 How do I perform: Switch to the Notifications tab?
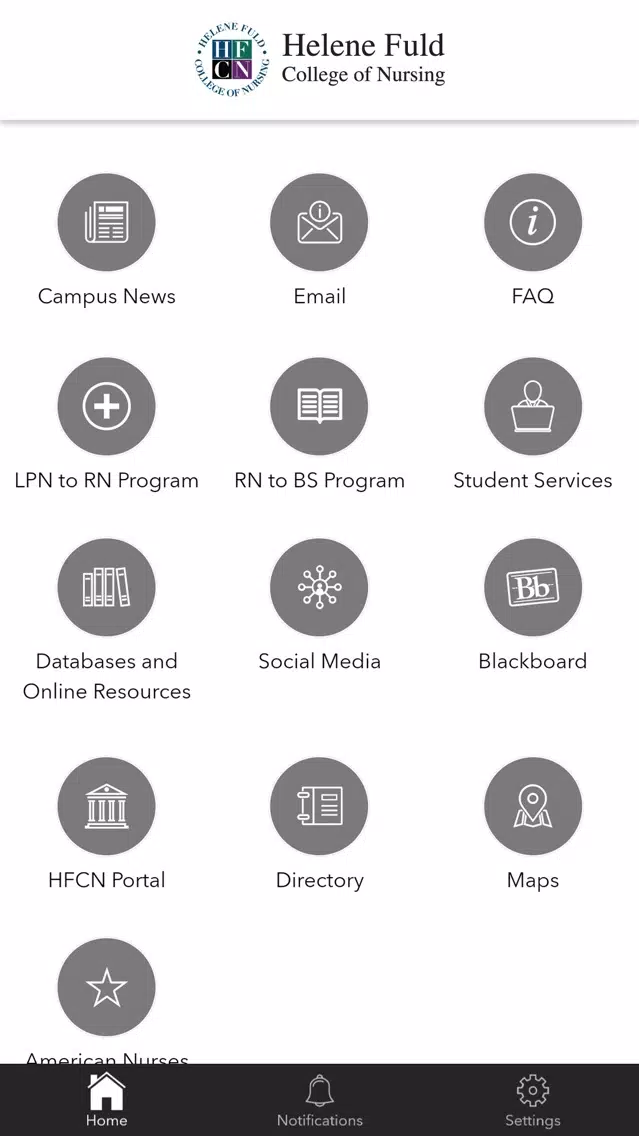pos(320,1100)
